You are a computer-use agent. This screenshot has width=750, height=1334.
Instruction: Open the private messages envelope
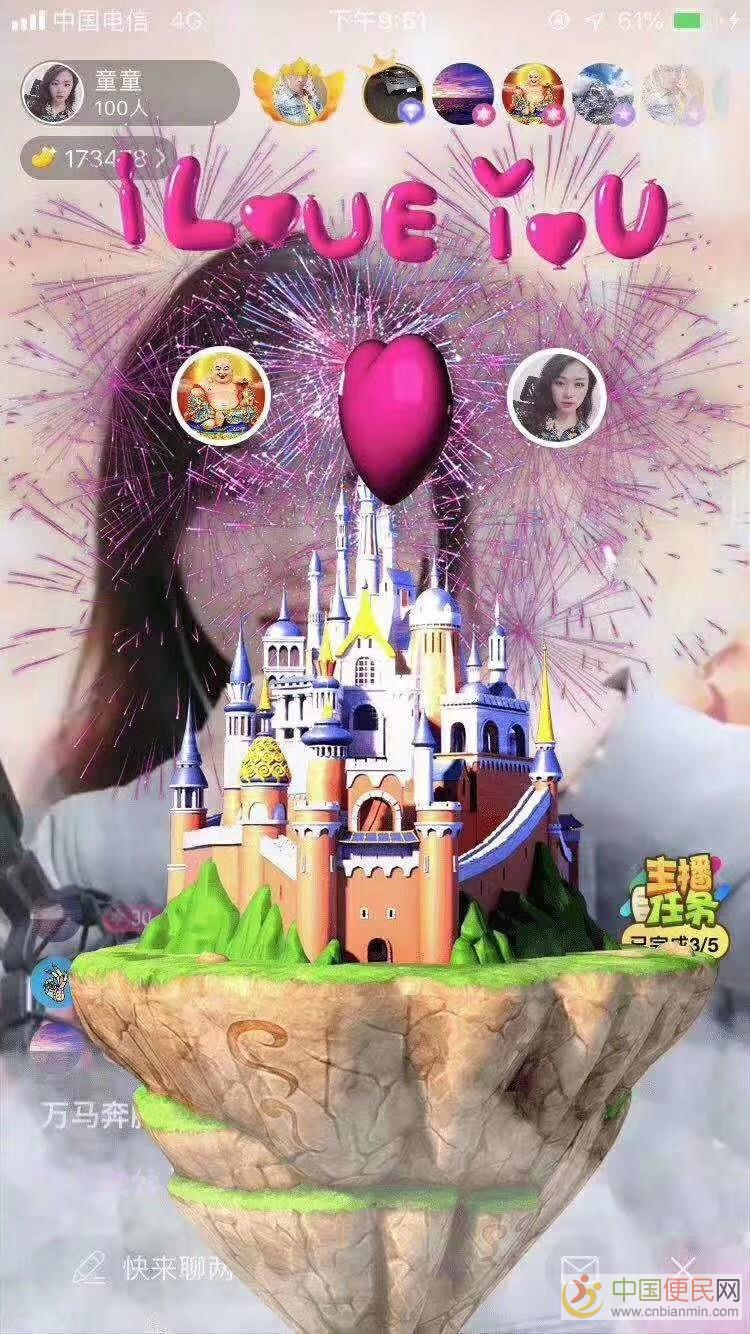(578, 1270)
